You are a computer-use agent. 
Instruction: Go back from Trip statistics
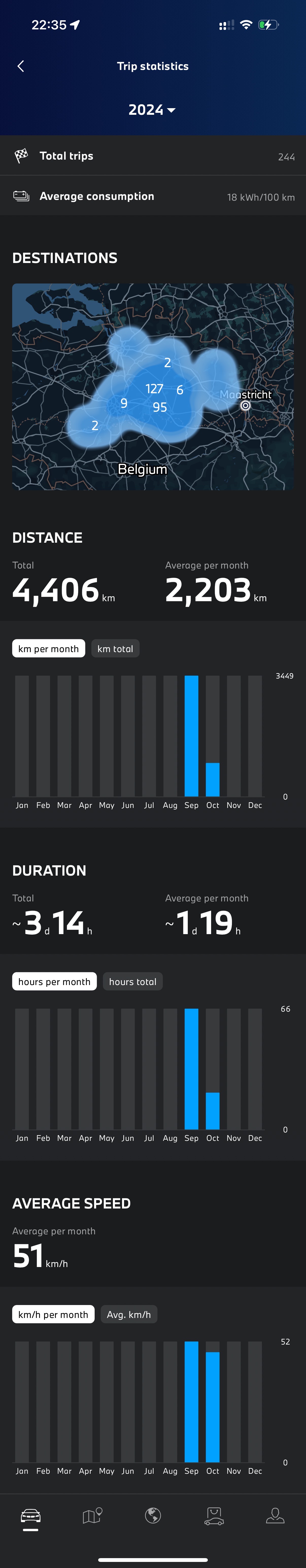(21, 66)
